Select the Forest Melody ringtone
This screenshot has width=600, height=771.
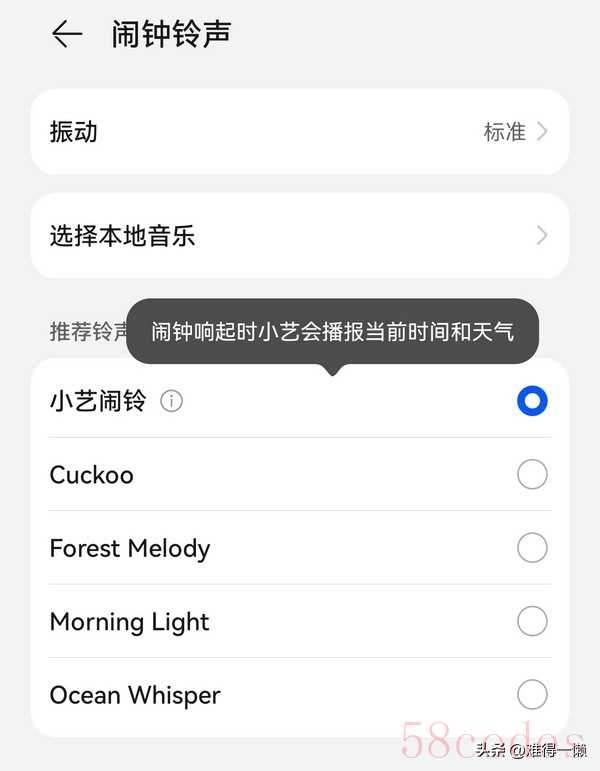click(x=532, y=548)
